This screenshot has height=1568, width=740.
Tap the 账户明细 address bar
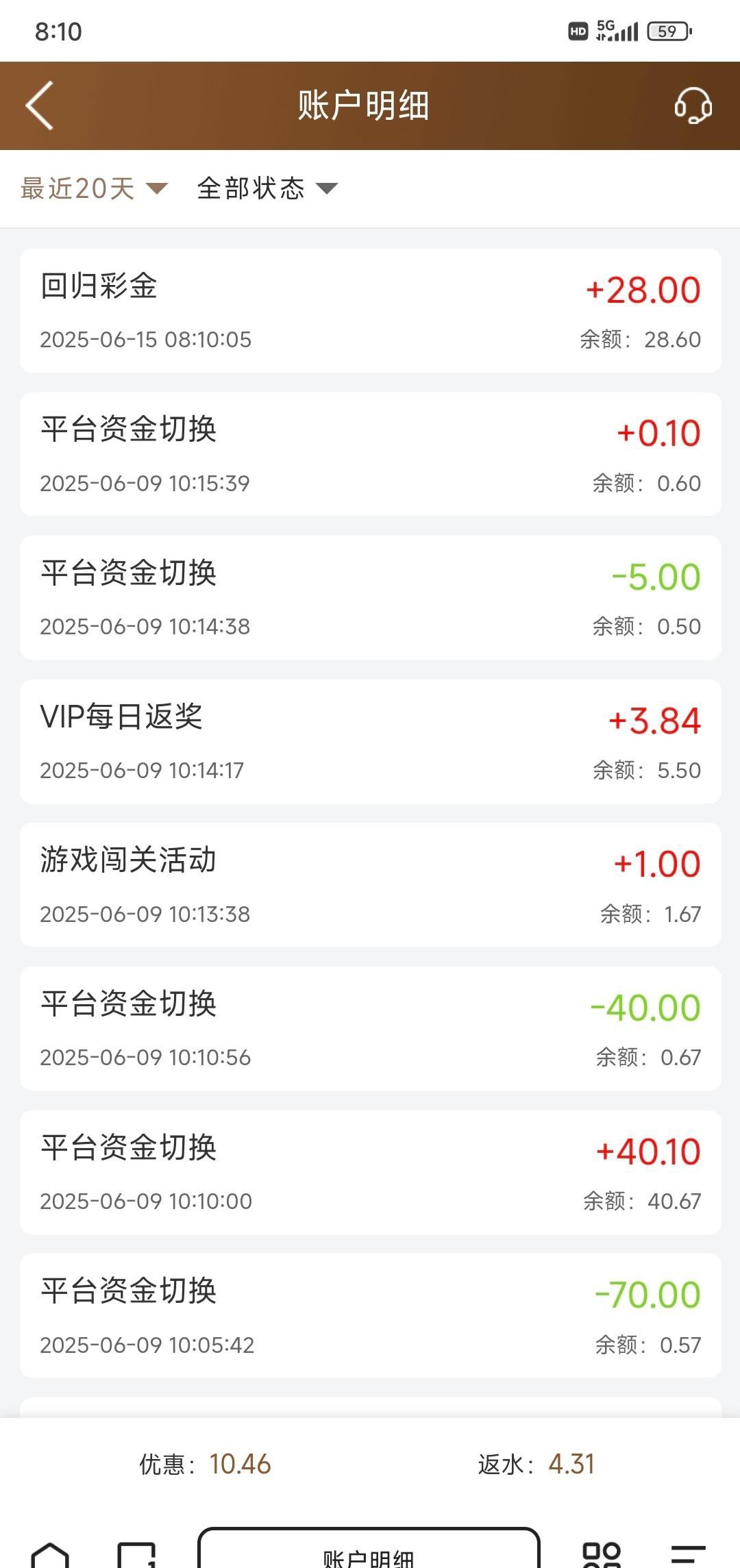(369, 1554)
